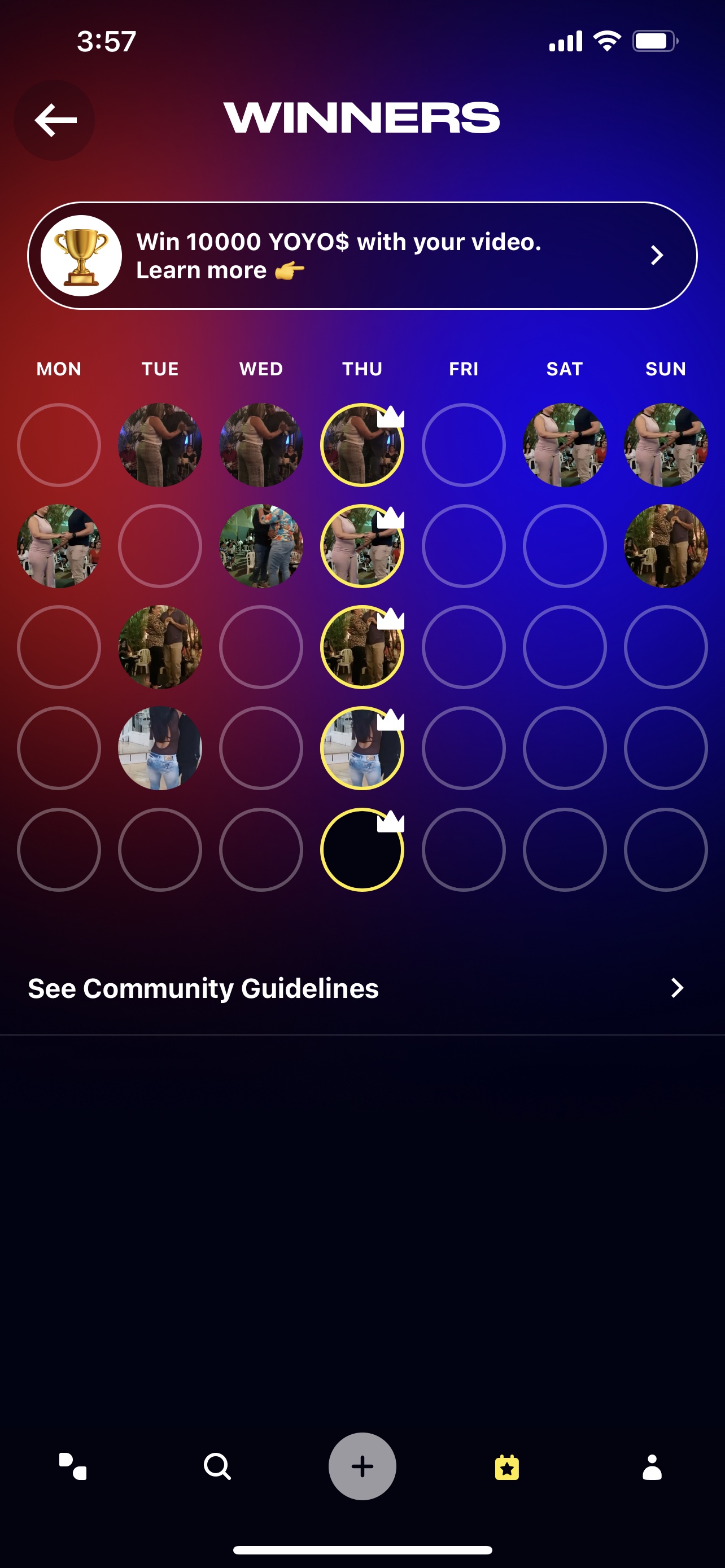Open Thursday's fourth-row crowned winner video
Viewport: 725px width, 1568px height.
tap(362, 748)
